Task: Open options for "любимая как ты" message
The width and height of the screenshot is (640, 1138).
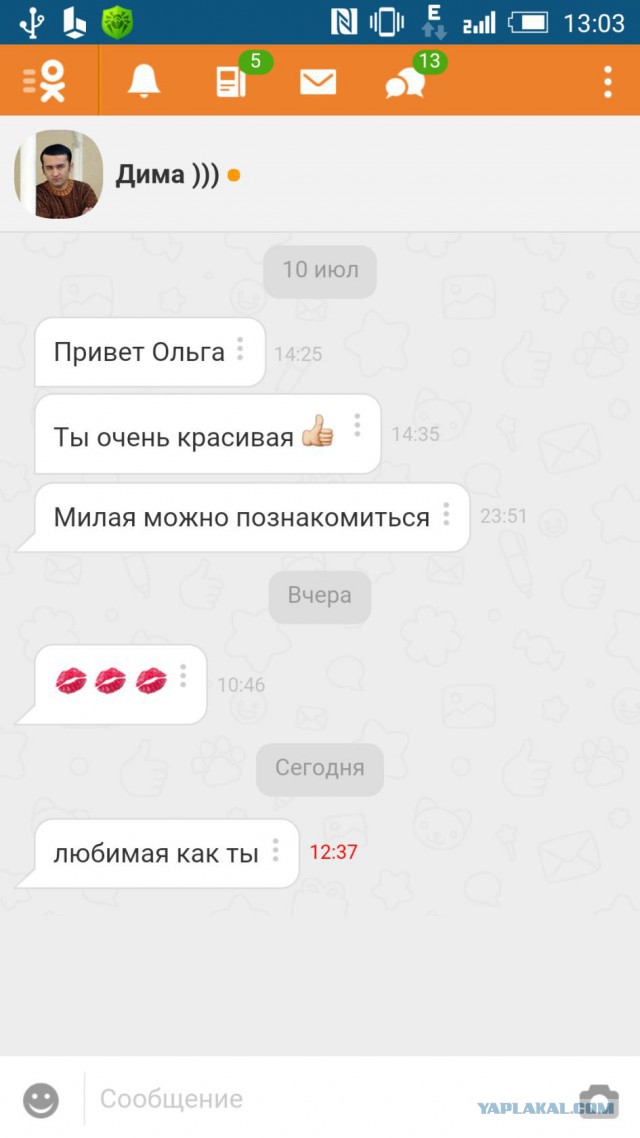Action: point(275,851)
